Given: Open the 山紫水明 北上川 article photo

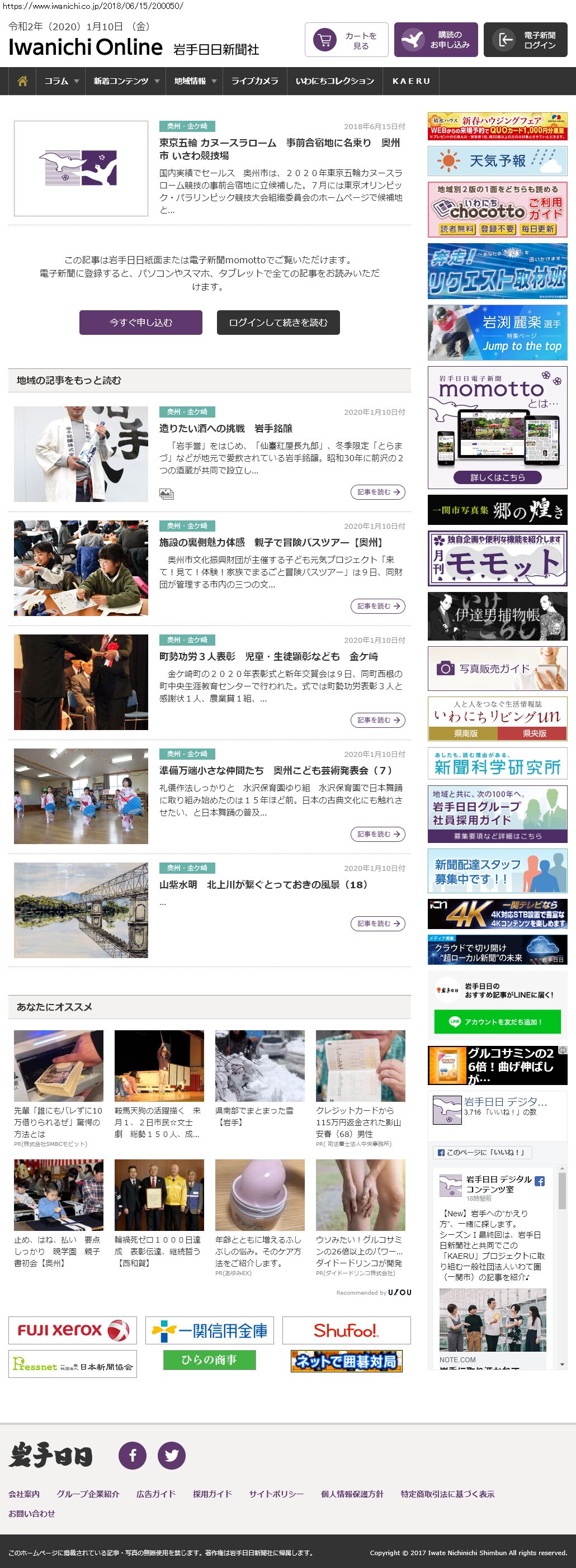Looking at the screenshot, I should 81,910.
